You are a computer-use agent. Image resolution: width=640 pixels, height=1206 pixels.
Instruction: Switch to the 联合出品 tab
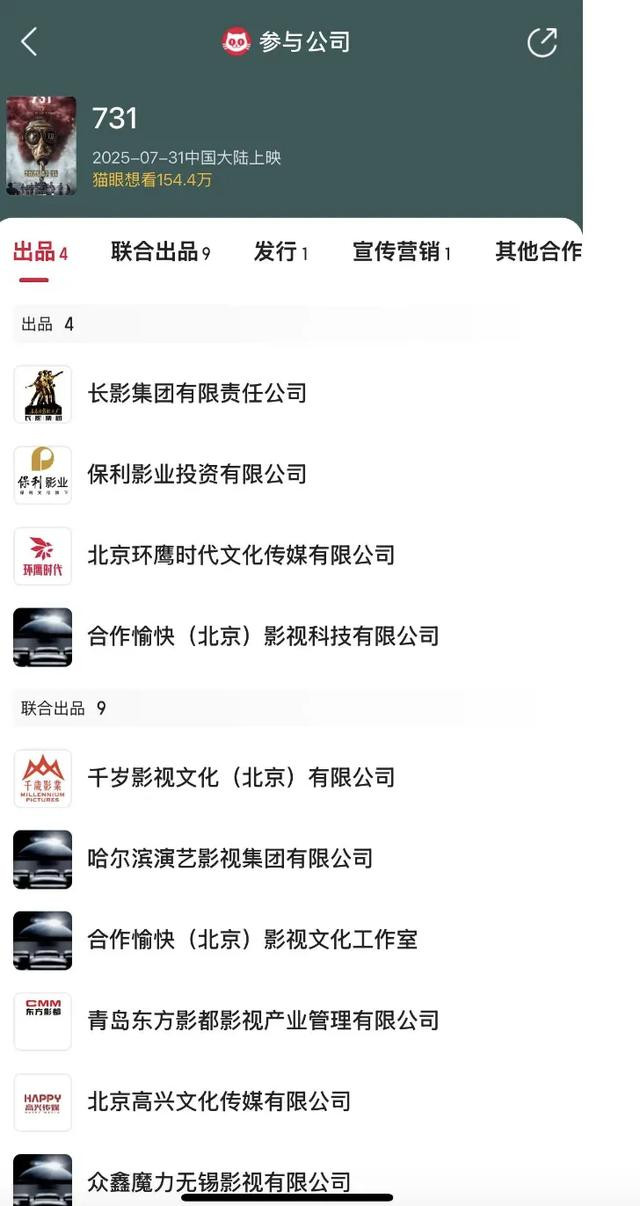[x=161, y=252]
